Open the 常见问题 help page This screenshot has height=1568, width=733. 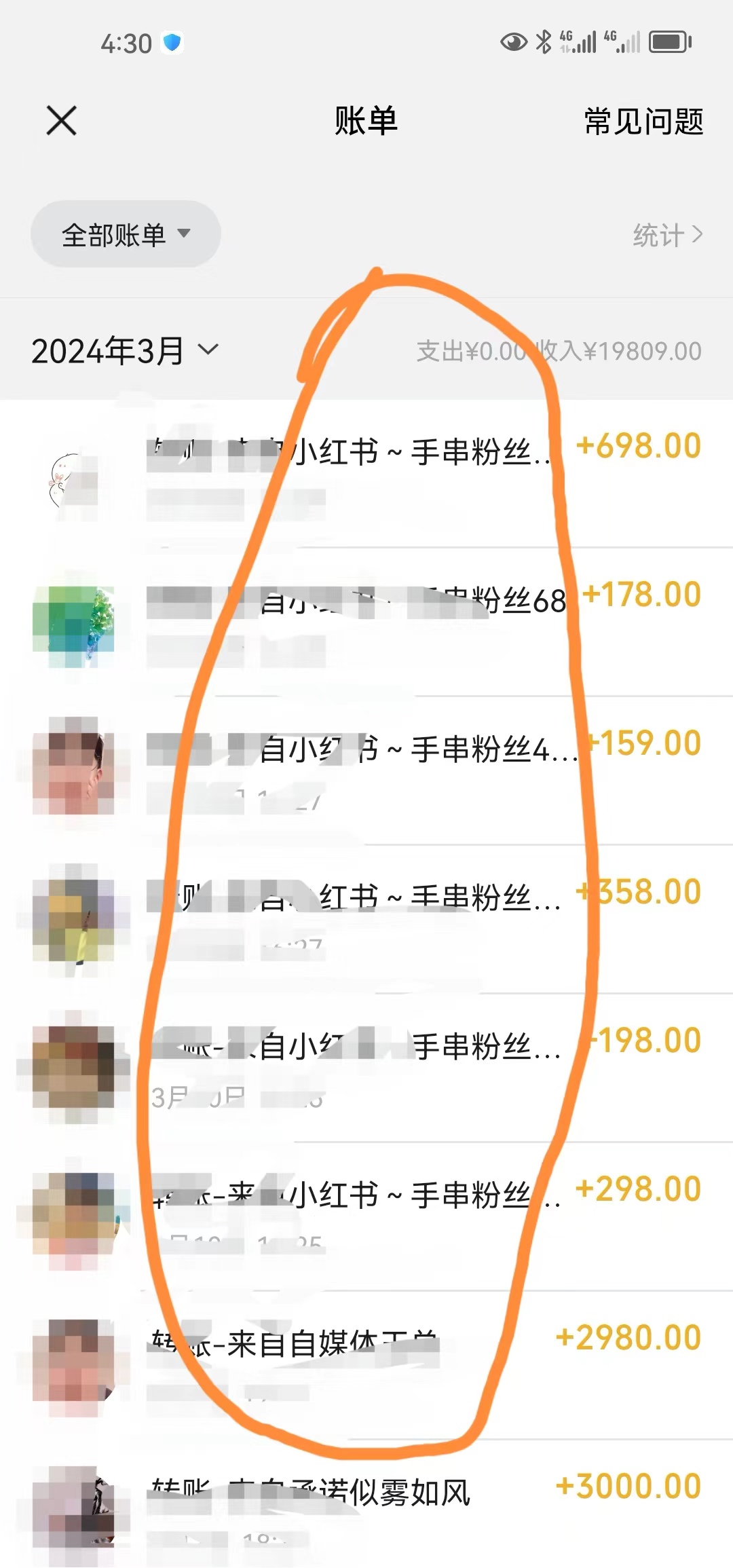point(641,124)
